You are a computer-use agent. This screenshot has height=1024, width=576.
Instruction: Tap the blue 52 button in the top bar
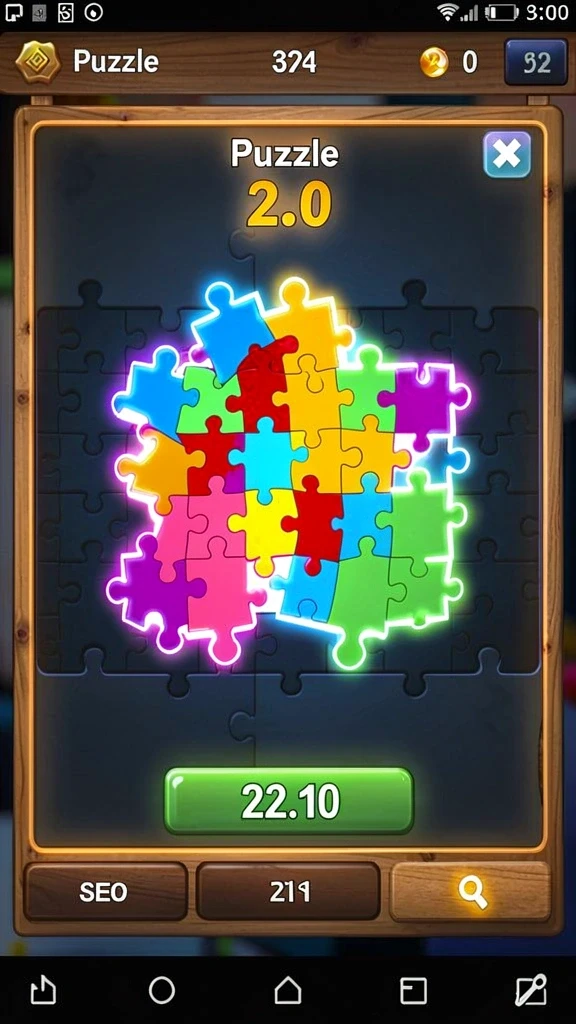pyautogui.click(x=536, y=62)
